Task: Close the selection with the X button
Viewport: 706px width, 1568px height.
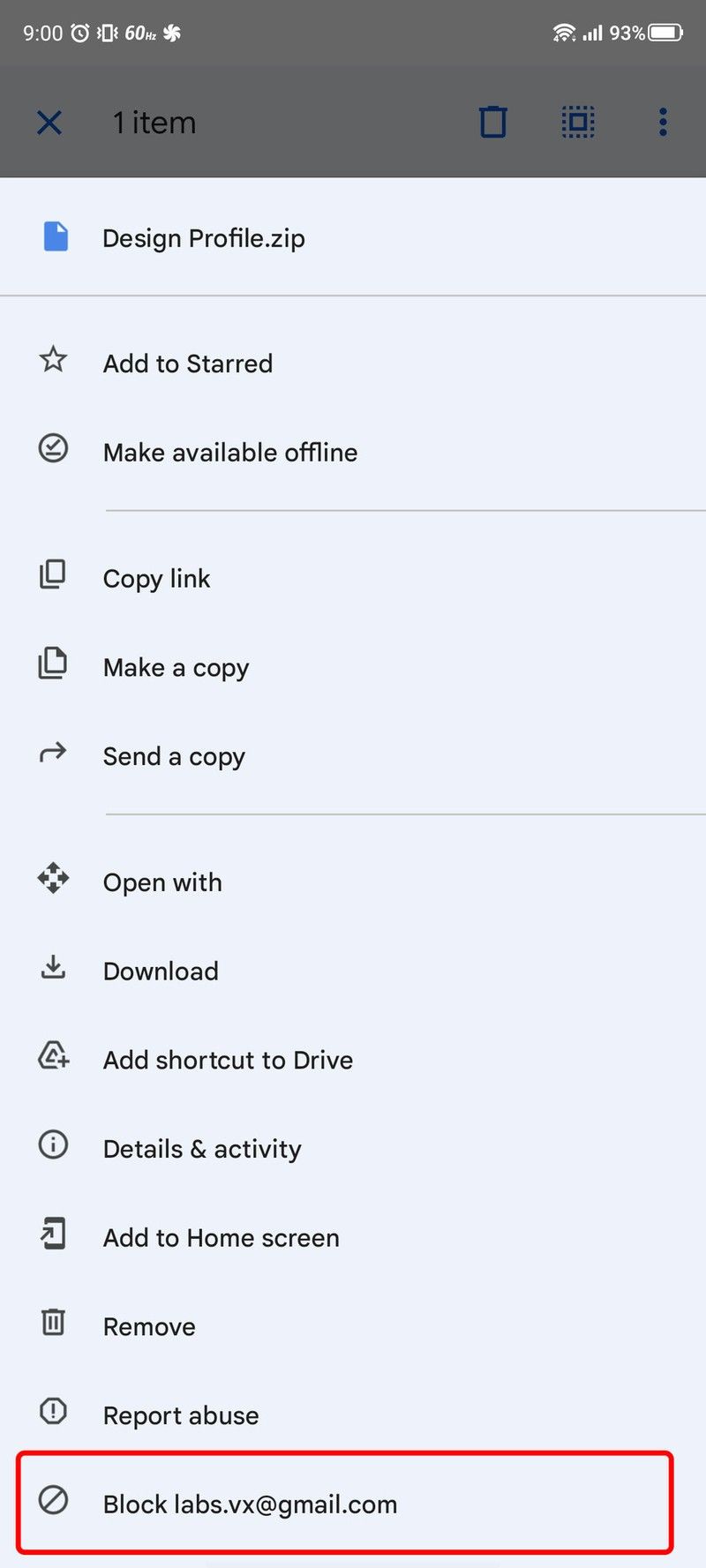Action: [49, 123]
